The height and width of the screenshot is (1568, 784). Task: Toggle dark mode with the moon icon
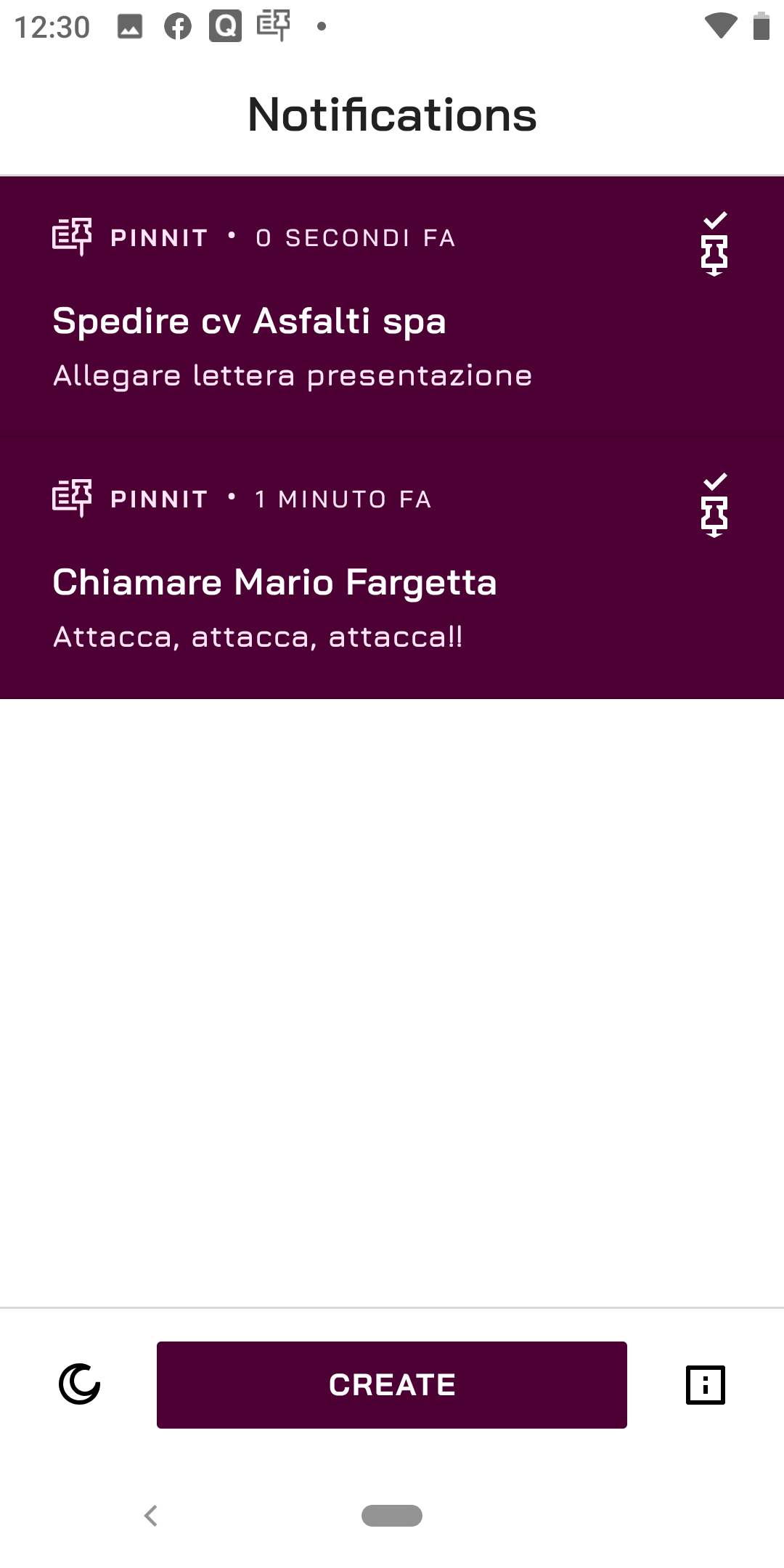tap(79, 1384)
